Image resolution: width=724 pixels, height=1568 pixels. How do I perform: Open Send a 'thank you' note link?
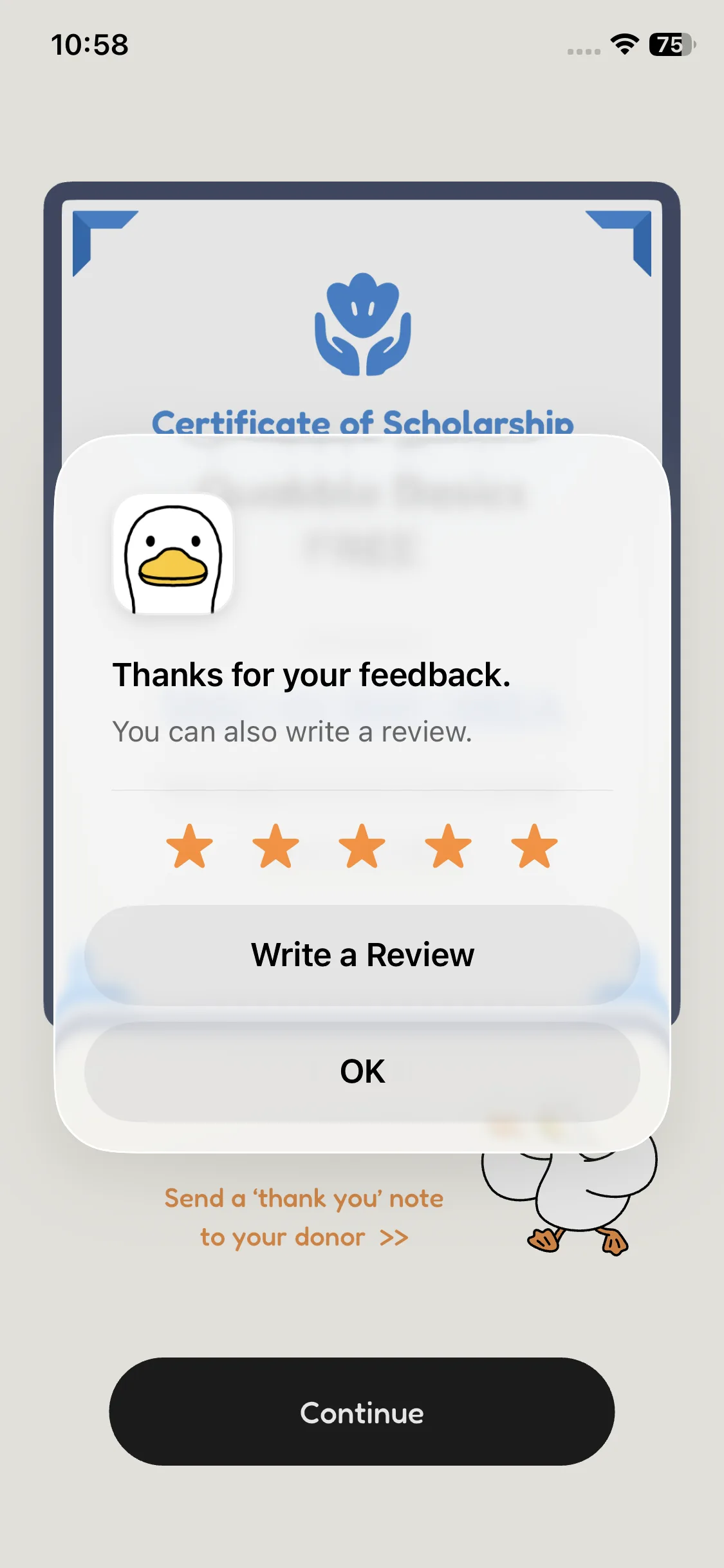[304, 1217]
